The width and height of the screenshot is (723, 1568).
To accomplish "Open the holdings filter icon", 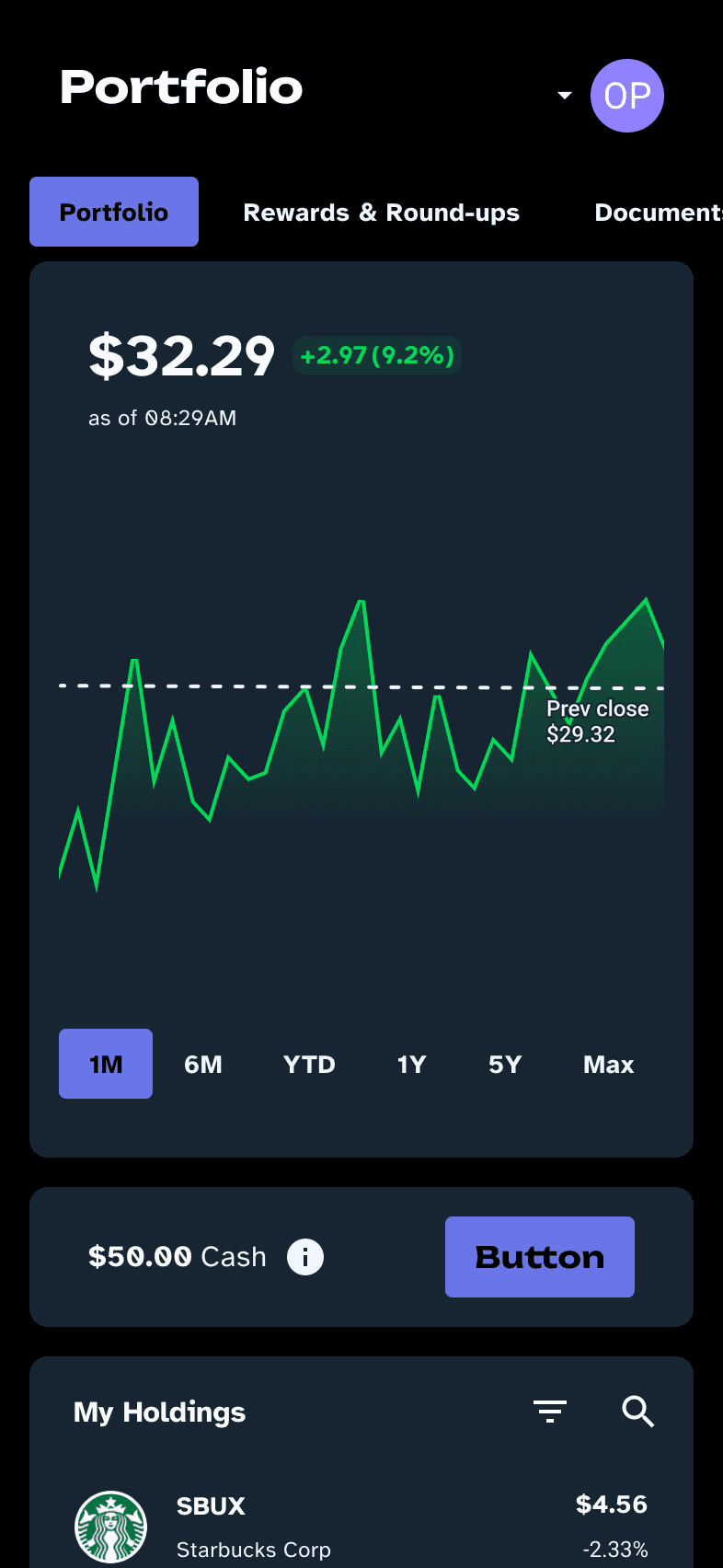I will click(550, 1412).
